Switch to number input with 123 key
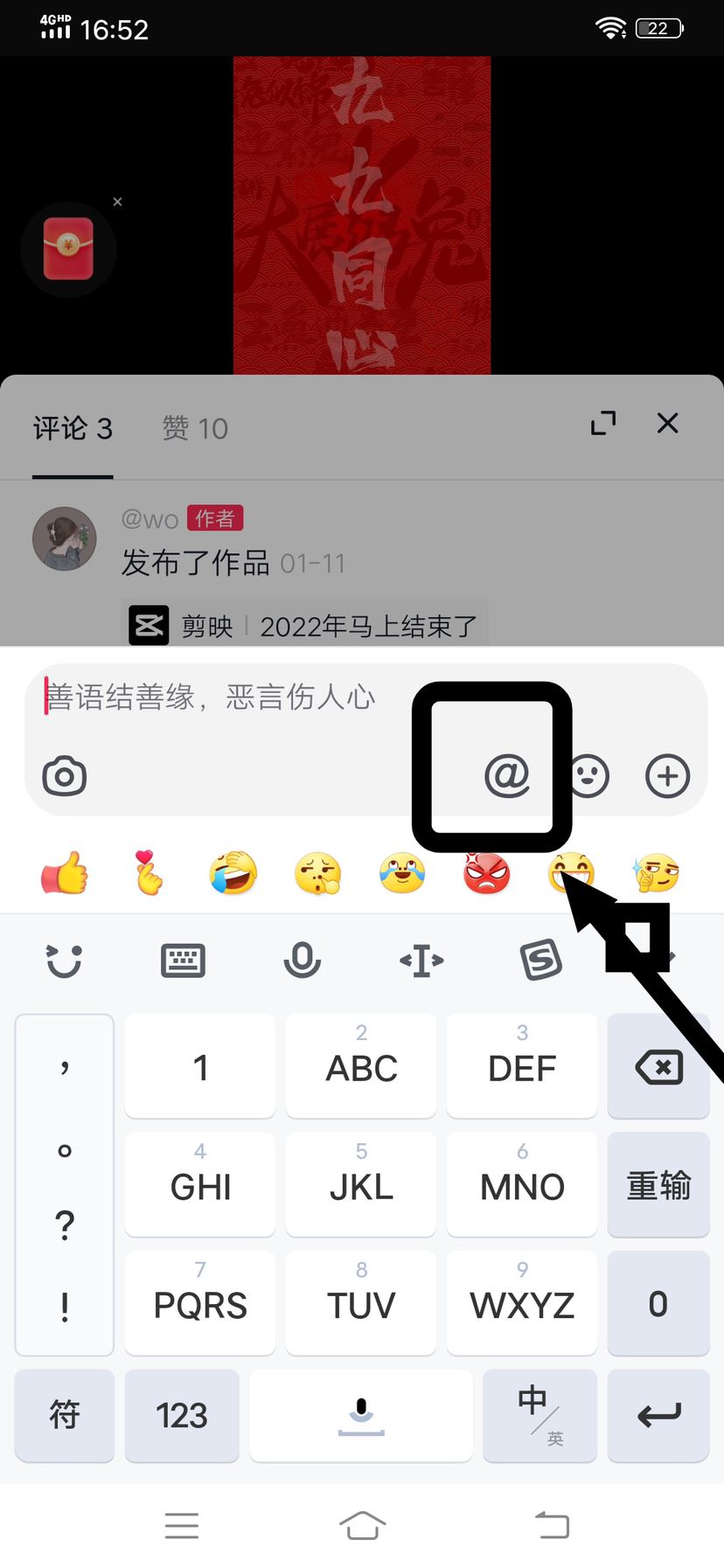This screenshot has height=1568, width=724. coord(182,1415)
